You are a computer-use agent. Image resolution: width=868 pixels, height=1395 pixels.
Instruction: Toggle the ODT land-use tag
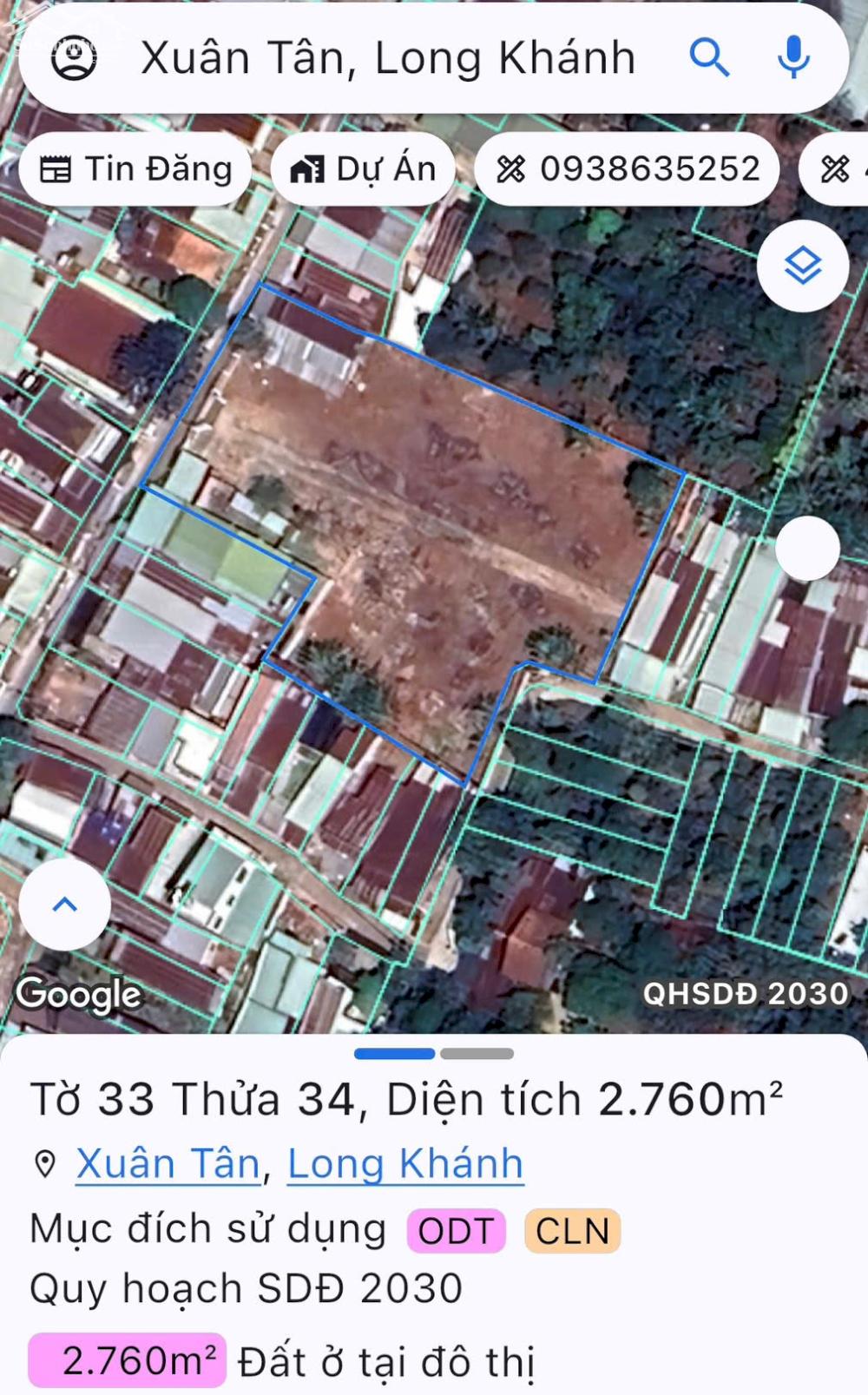coord(457,1228)
